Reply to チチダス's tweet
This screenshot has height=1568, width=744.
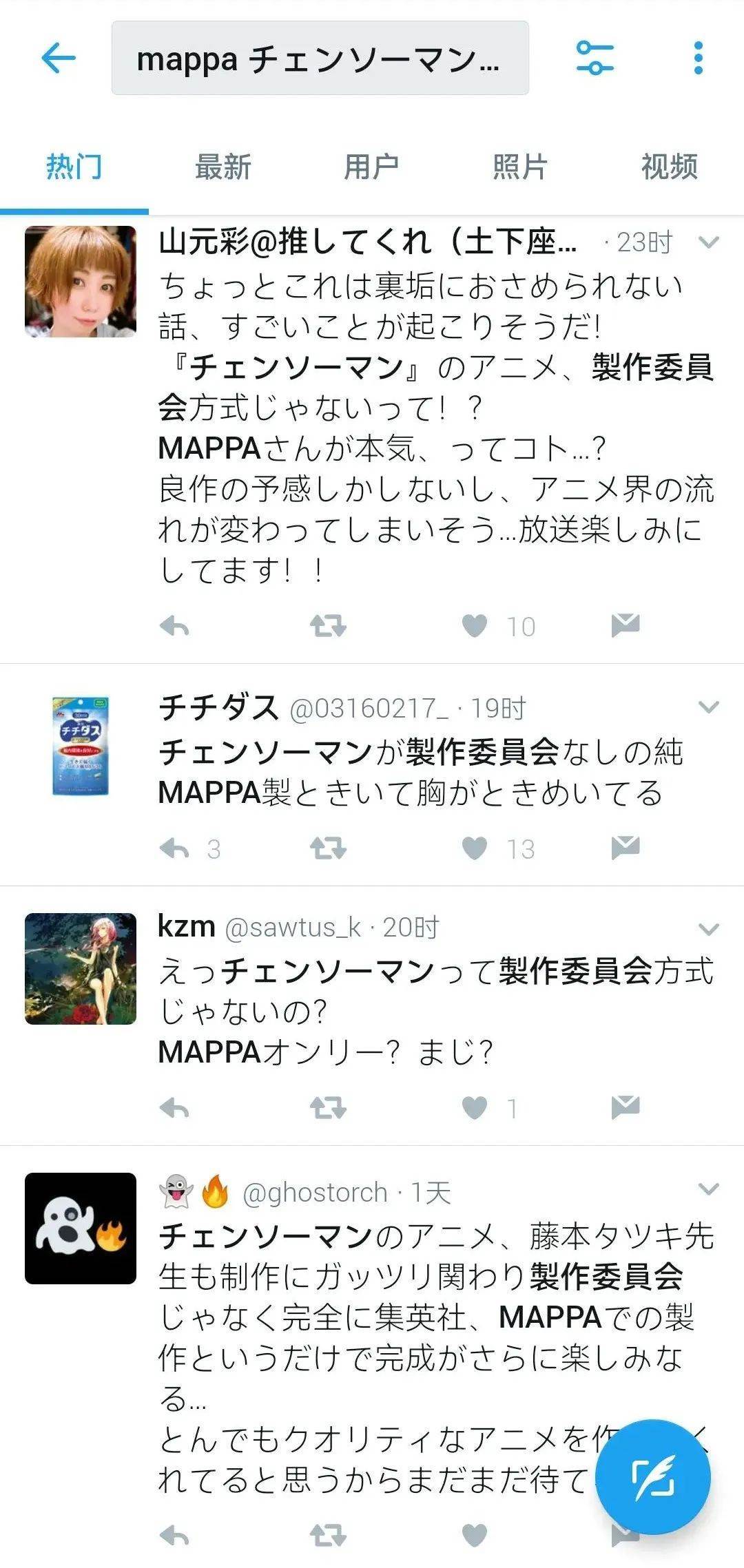click(174, 848)
